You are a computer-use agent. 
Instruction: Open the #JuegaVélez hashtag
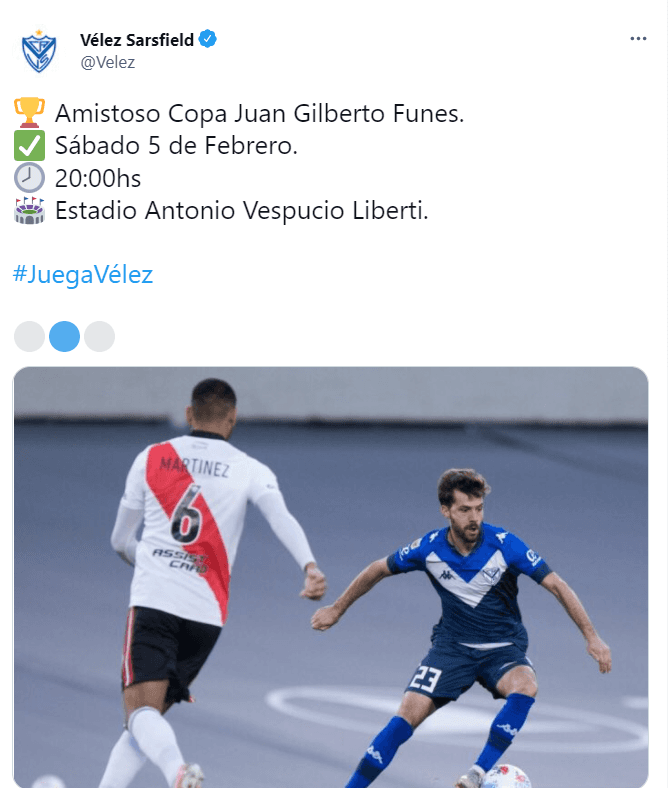tap(83, 275)
